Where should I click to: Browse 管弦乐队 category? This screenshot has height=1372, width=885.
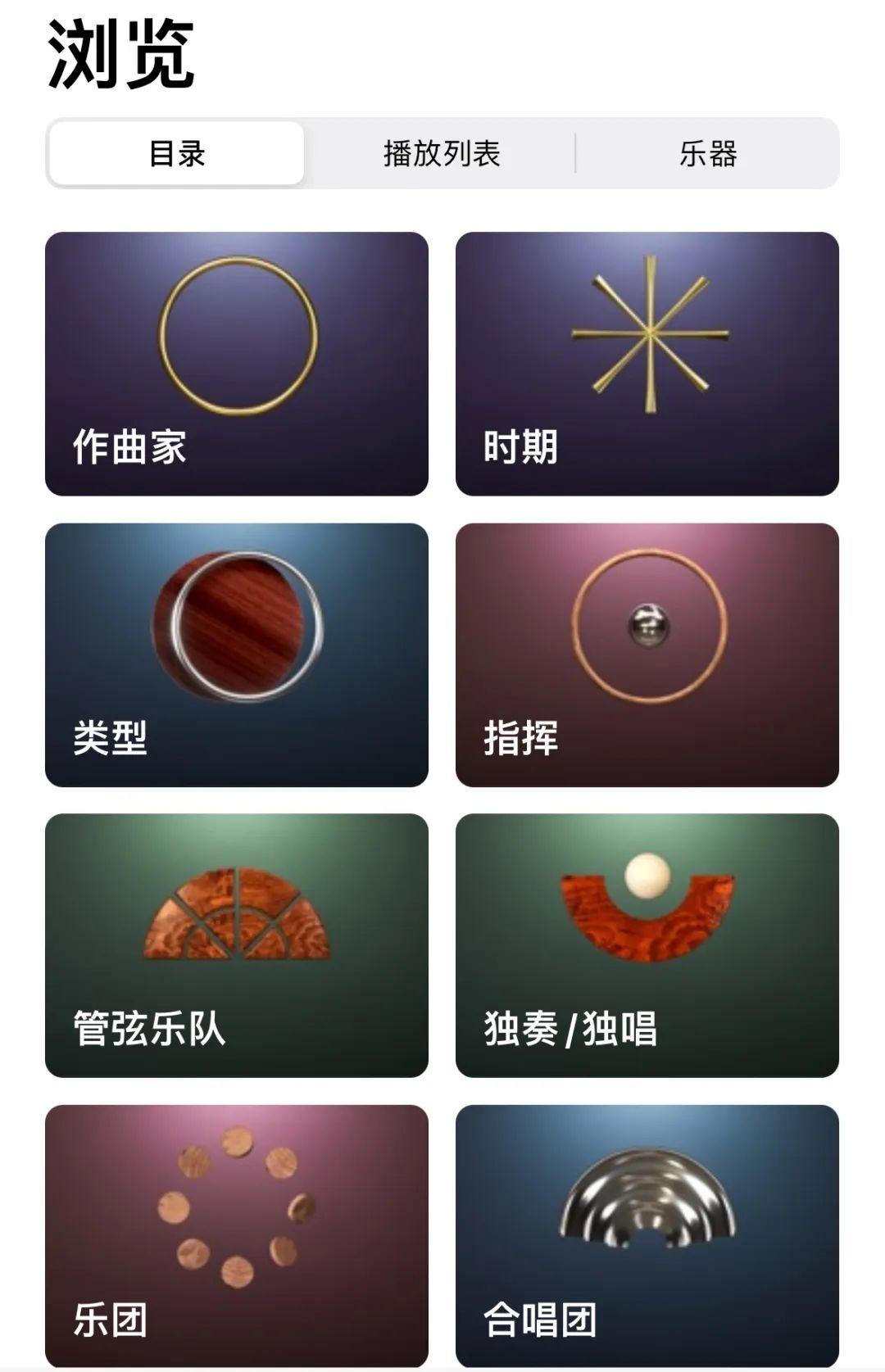[x=237, y=944]
